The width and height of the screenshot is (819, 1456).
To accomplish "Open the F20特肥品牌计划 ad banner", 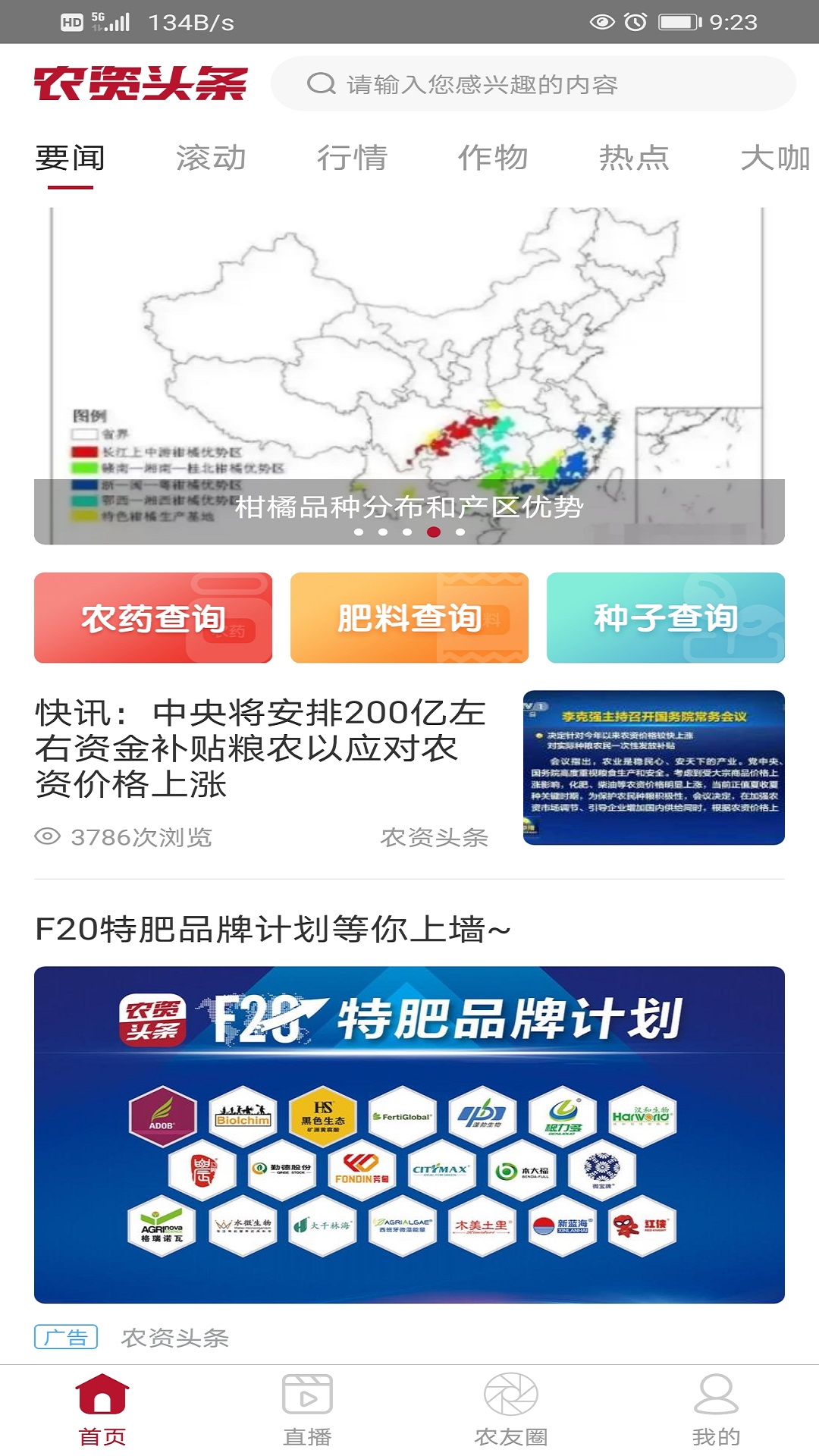I will coord(409,1134).
